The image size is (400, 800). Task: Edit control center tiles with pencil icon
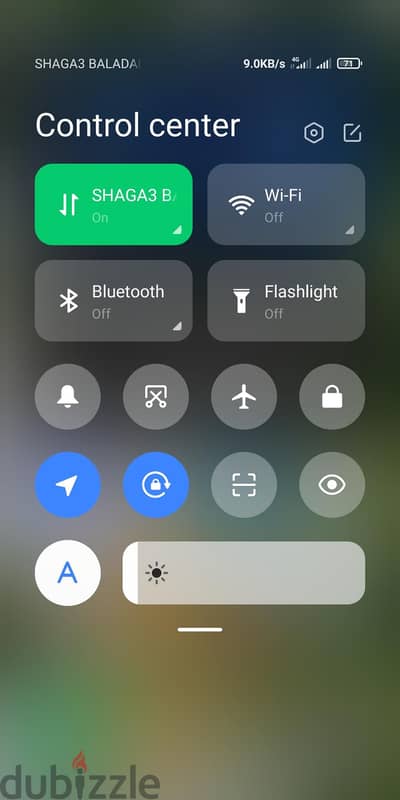pyautogui.click(x=352, y=133)
